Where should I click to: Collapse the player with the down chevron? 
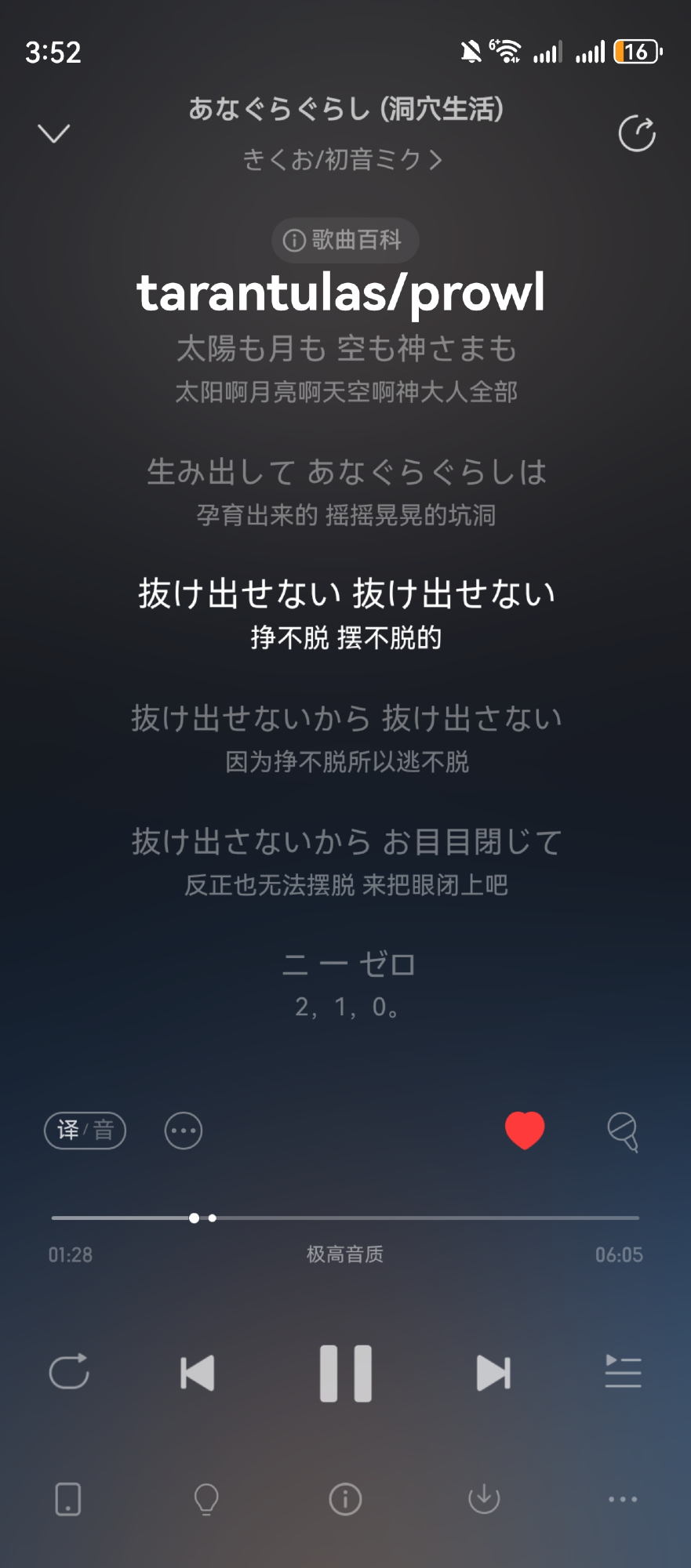[x=53, y=133]
